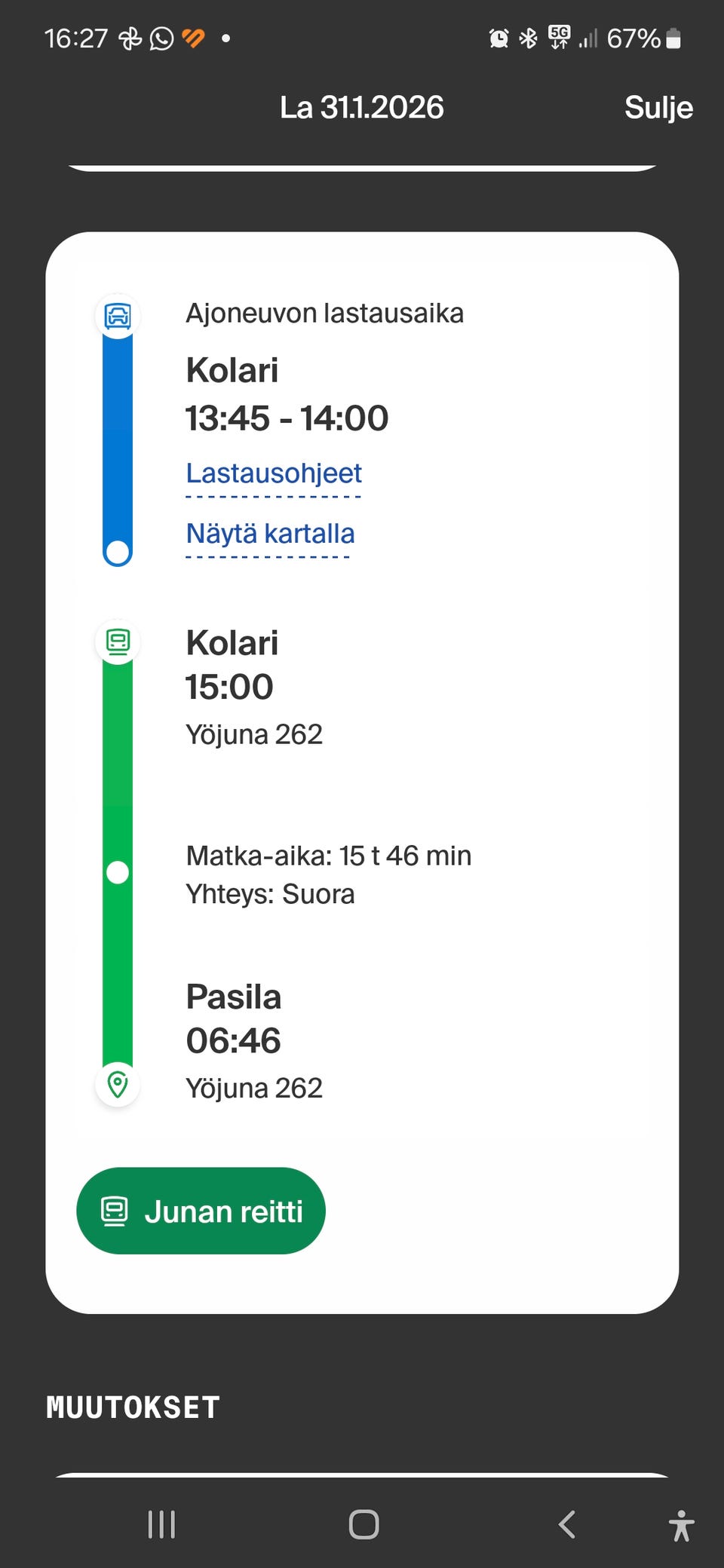Screen dimensions: 724x1568
Task: Tap the date header La 31.1.2026
Action: click(x=363, y=108)
